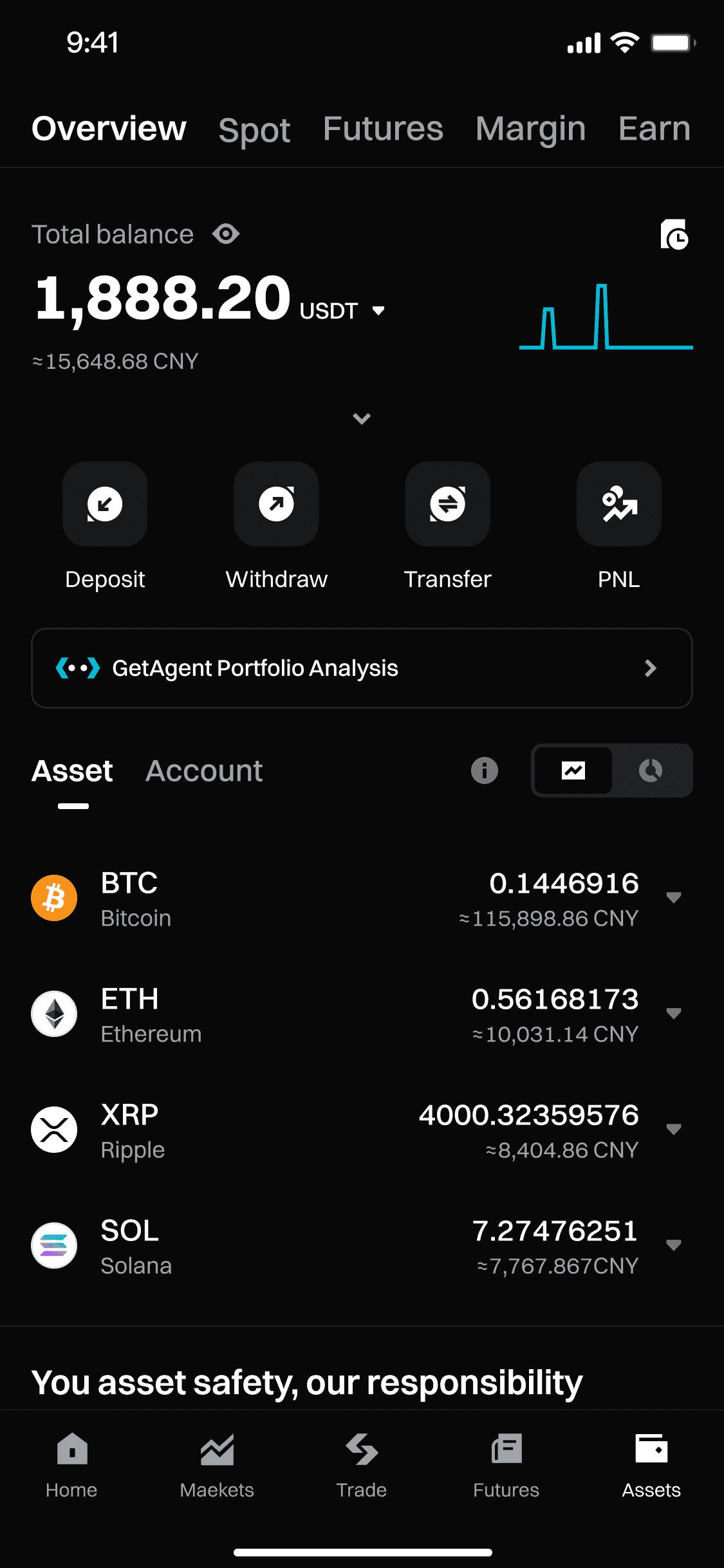The height and width of the screenshot is (1568, 724).
Task: Start a Withdraw
Action: tap(276, 504)
